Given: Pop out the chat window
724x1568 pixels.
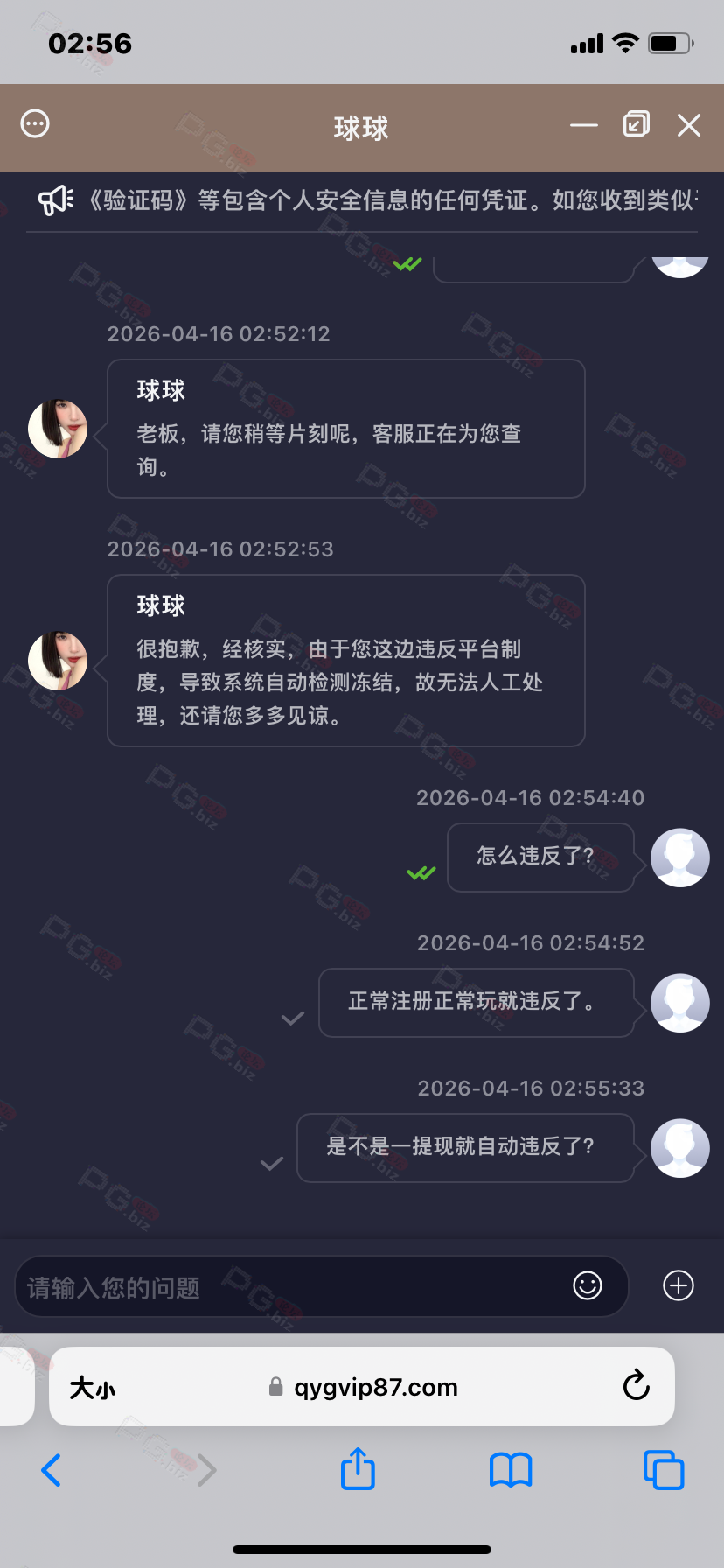Looking at the screenshot, I should point(636,124).
